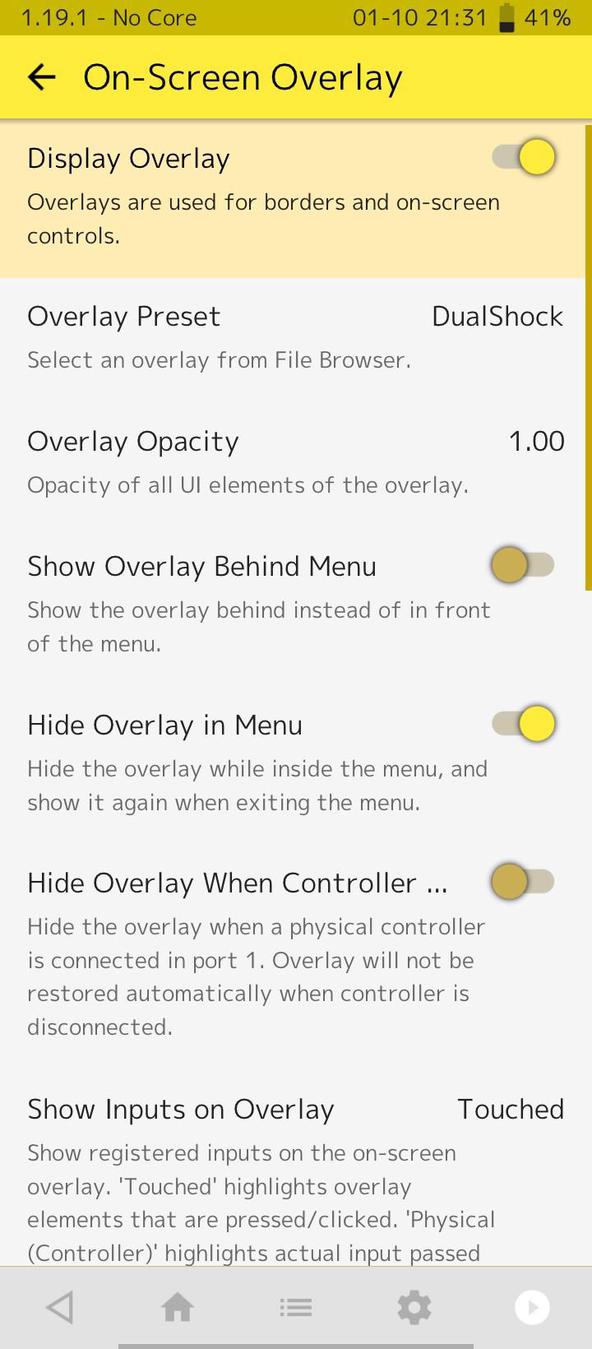Open the playlists list tab
This screenshot has height=1349, width=592.
coord(296,1307)
